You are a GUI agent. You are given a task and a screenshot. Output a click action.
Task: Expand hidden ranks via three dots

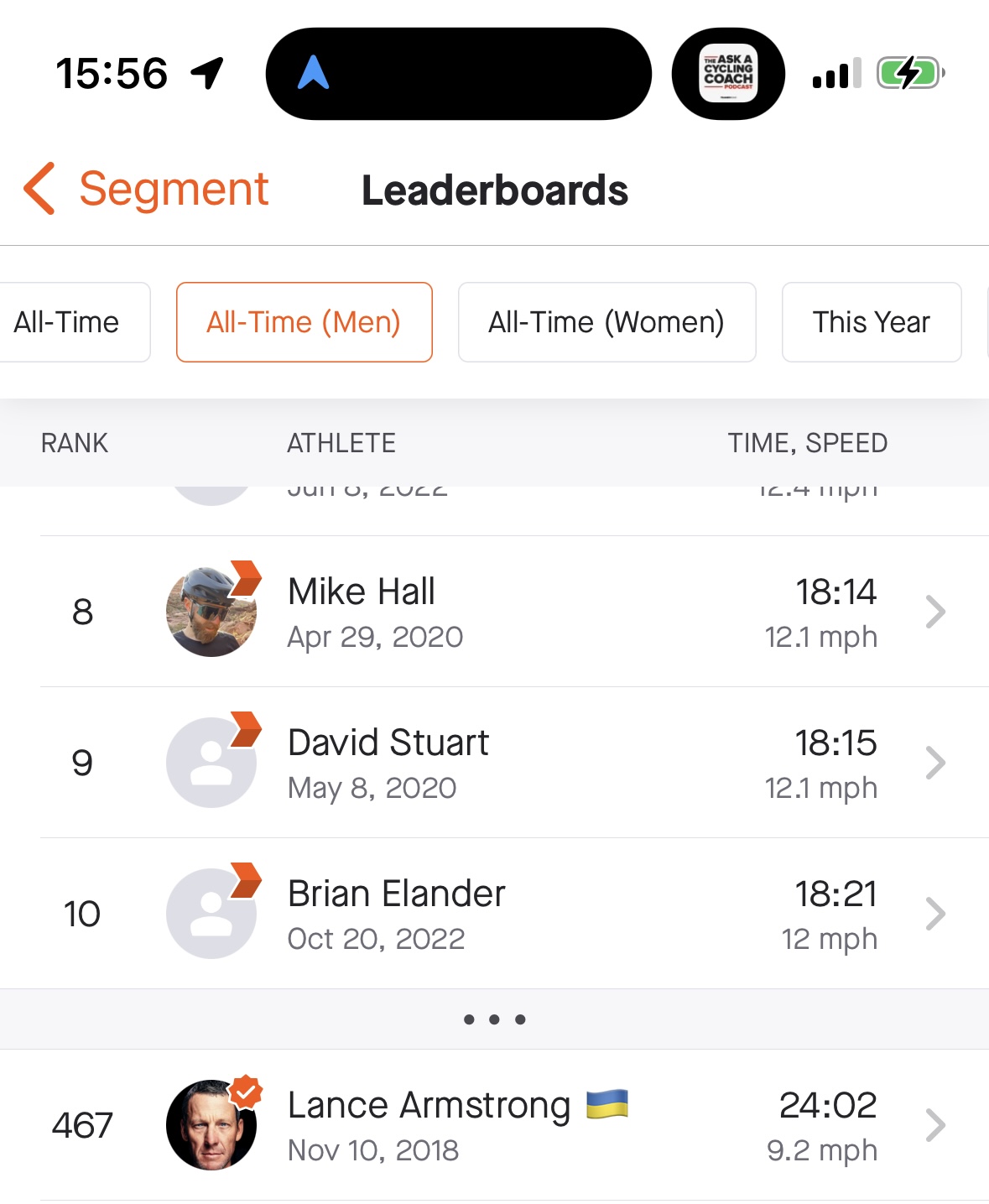494,1019
